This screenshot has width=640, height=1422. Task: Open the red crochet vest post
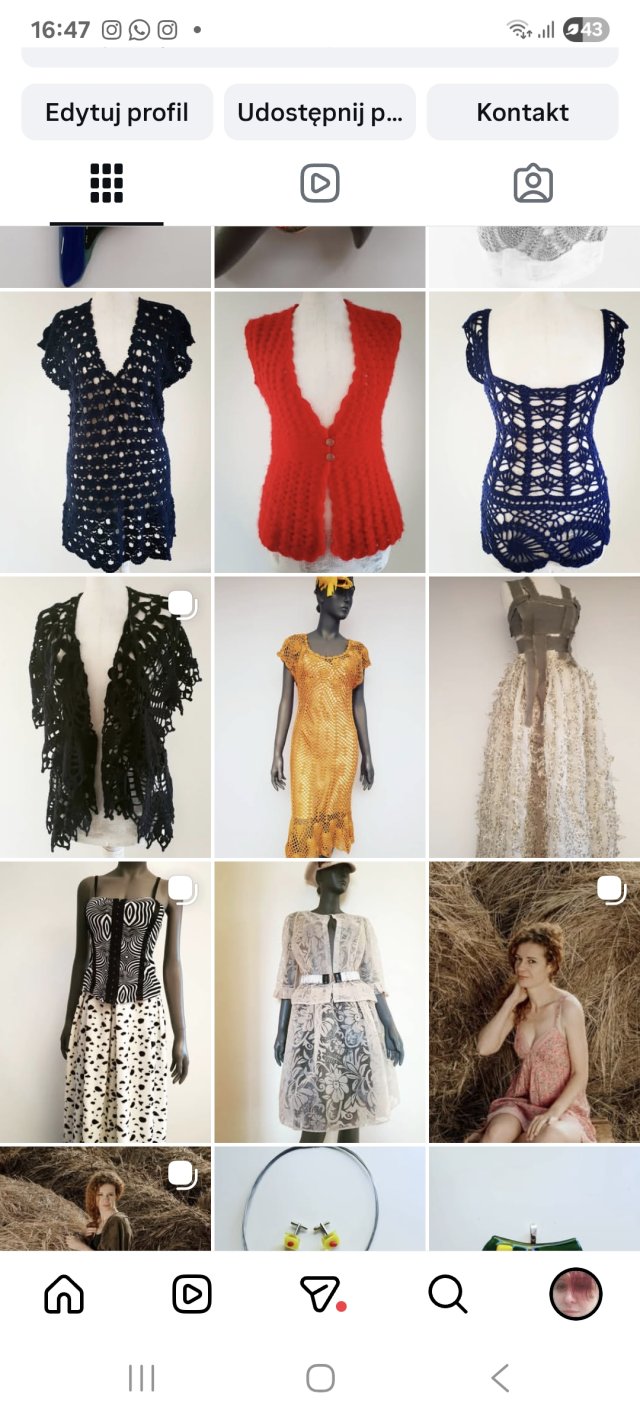[x=320, y=431]
